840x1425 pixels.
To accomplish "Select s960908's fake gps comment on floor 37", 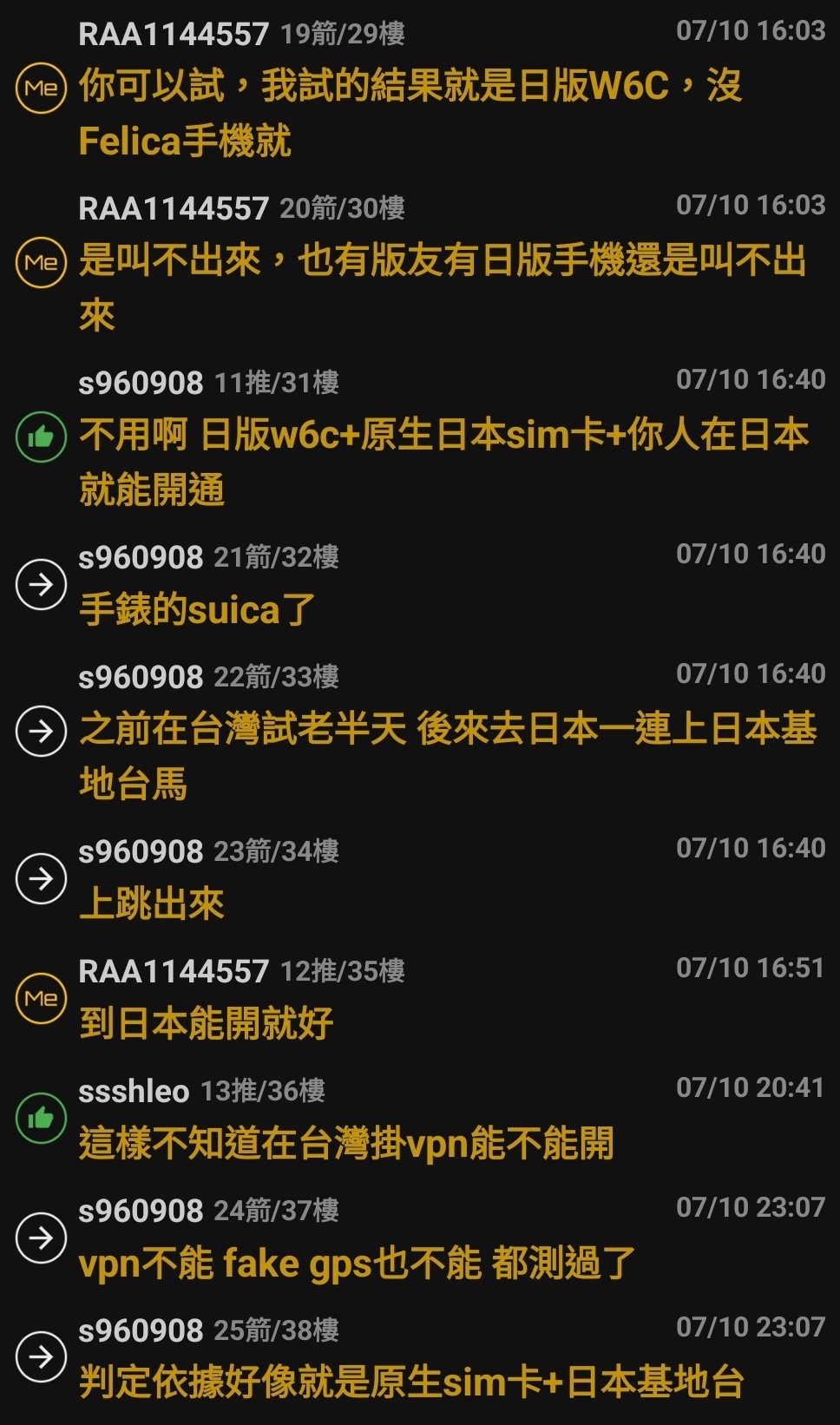I will pyautogui.click(x=420, y=1238).
